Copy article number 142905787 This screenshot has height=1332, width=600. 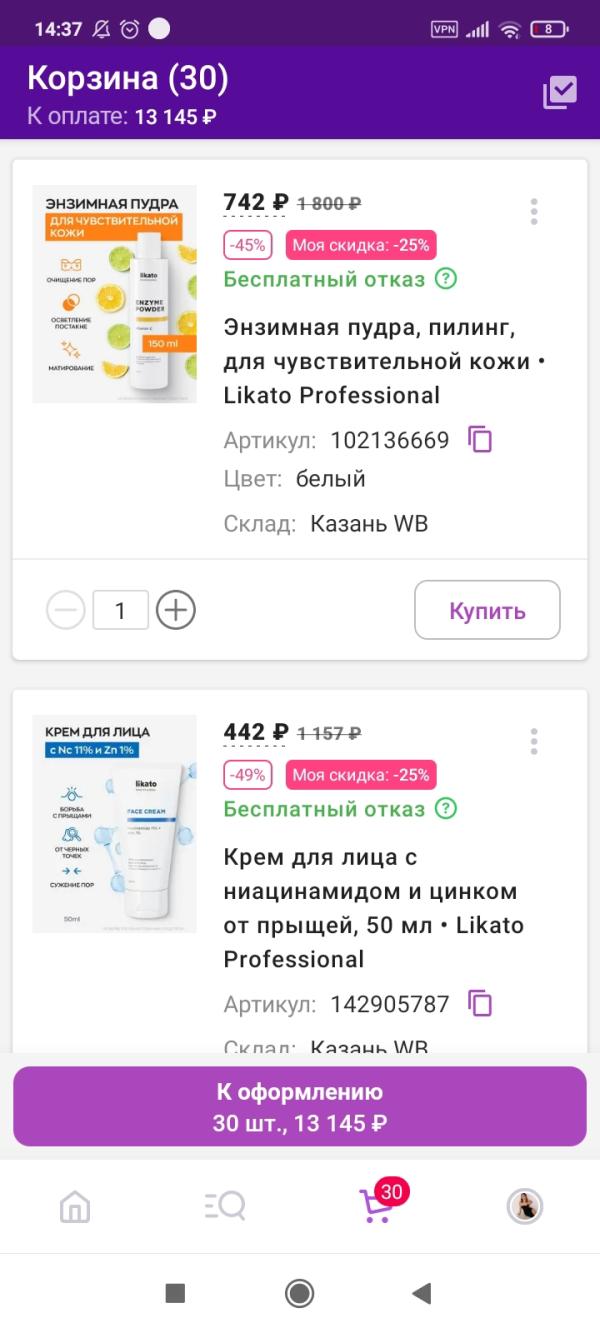click(x=481, y=1004)
